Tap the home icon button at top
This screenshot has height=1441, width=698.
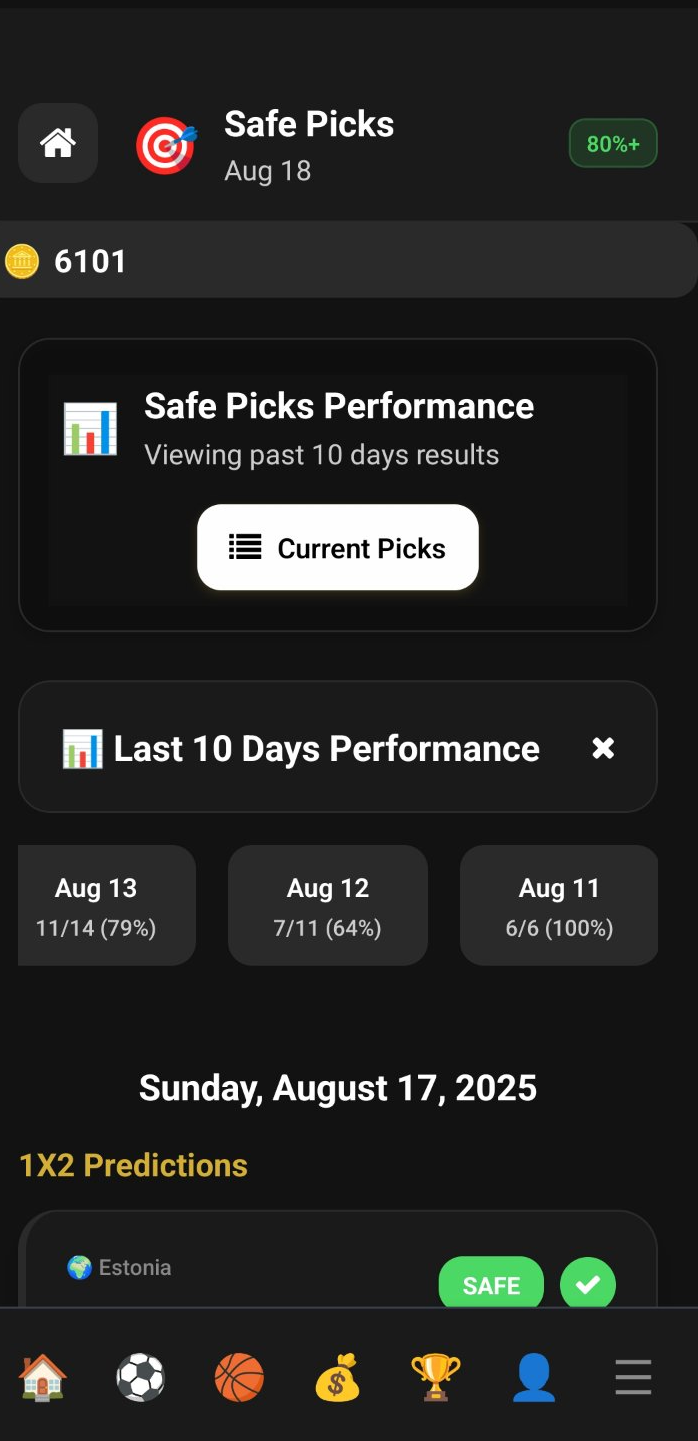(x=58, y=144)
